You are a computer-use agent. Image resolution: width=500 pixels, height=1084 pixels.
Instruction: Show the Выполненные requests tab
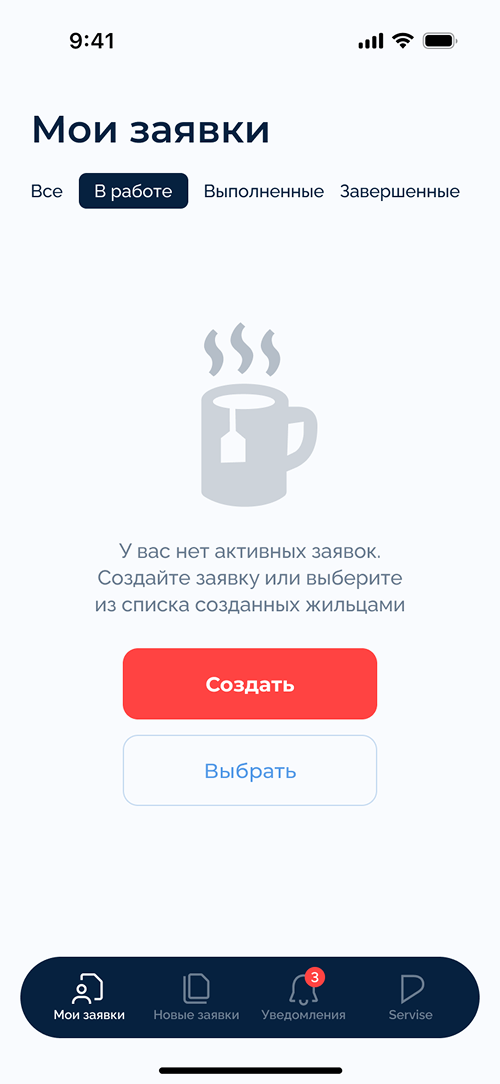click(263, 191)
